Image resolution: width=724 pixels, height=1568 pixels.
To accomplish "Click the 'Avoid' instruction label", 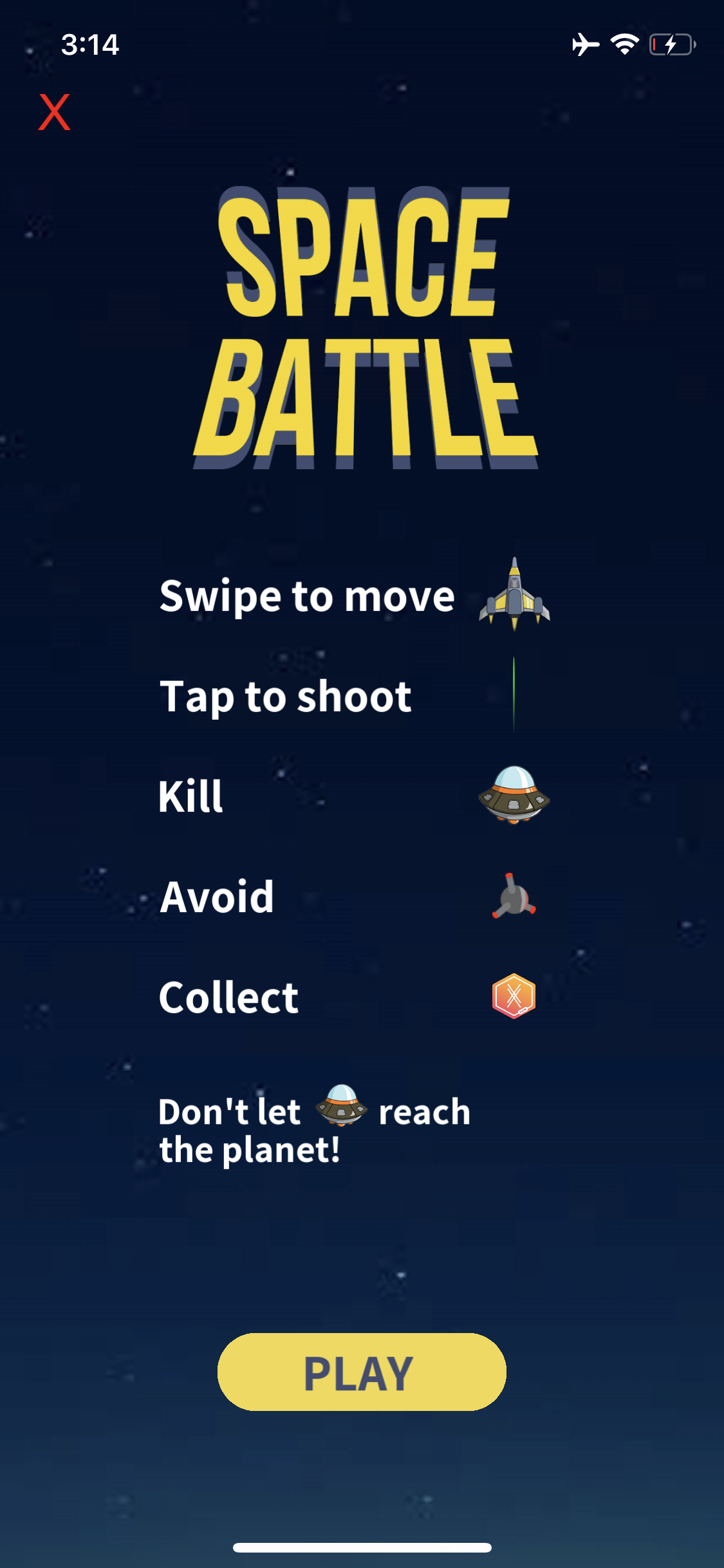I will click(218, 896).
